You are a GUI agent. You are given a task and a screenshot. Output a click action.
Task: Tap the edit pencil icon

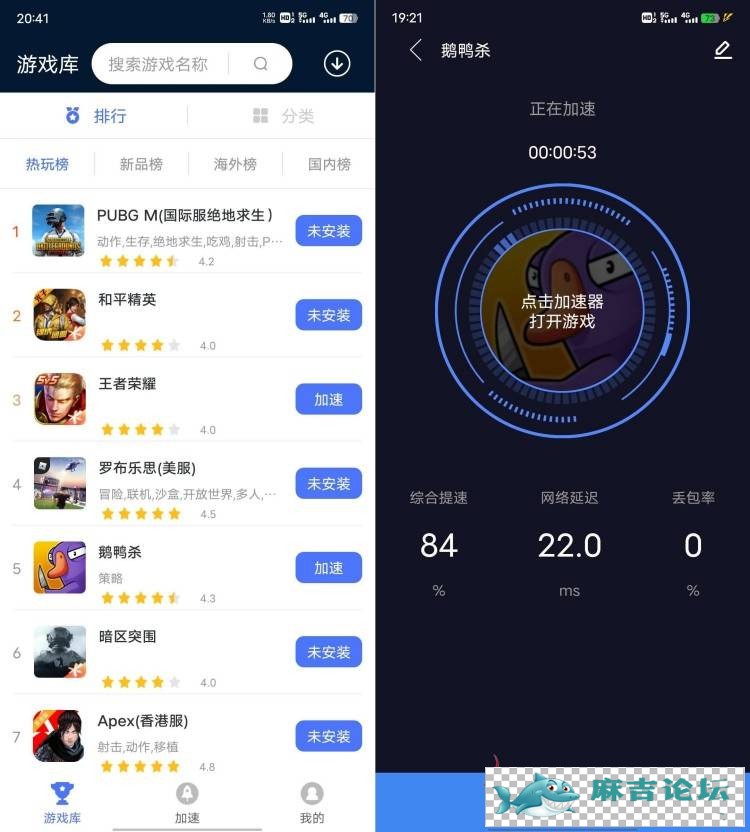[722, 50]
